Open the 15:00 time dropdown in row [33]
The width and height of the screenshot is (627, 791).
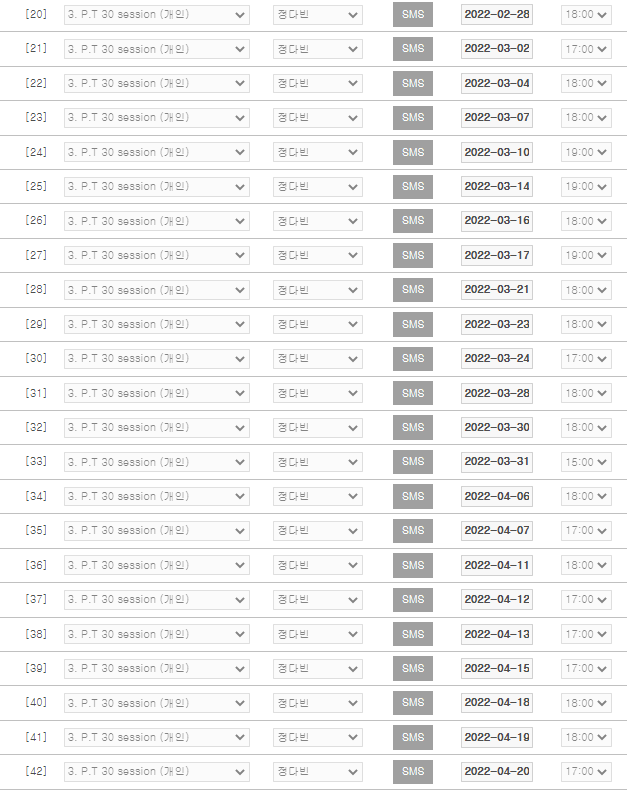(x=585, y=462)
